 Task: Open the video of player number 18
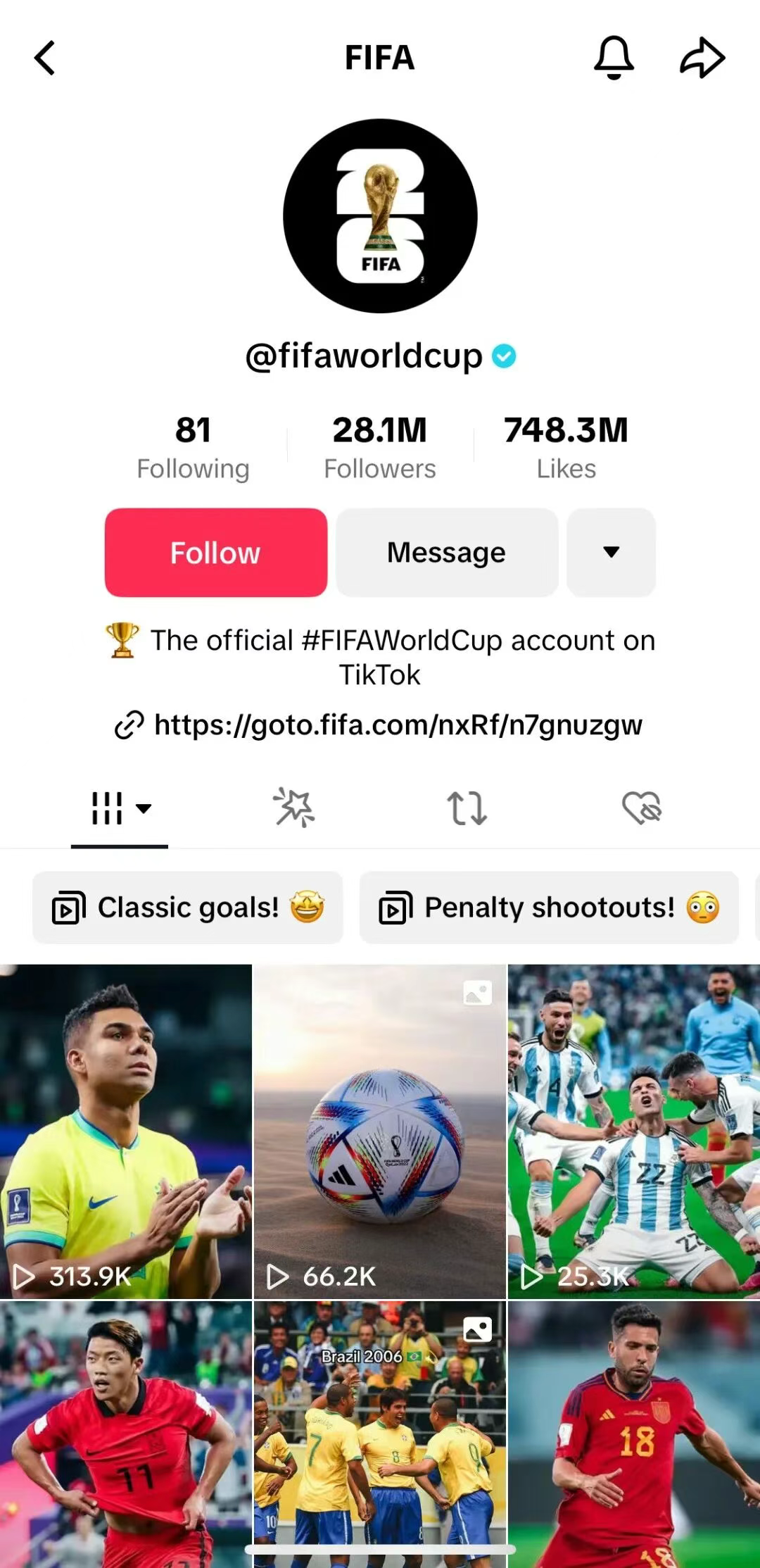633,1433
